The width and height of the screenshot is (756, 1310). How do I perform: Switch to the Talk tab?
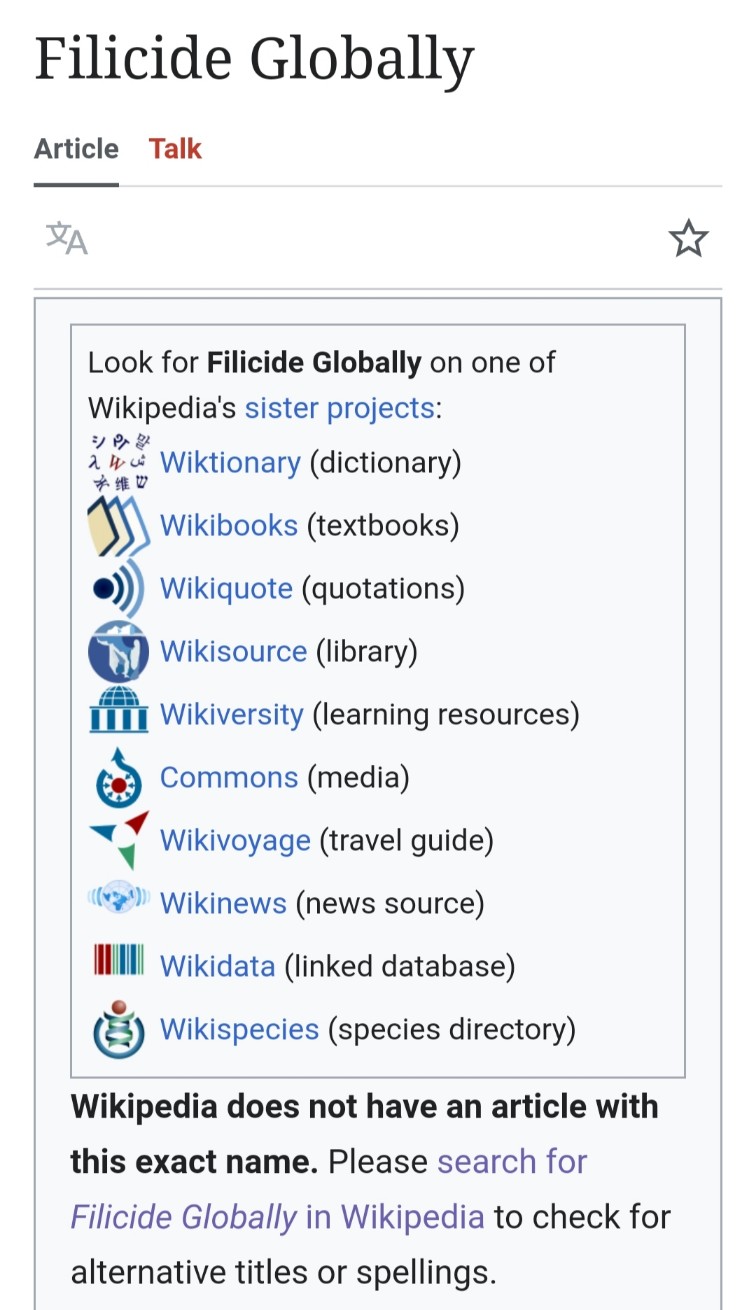click(175, 149)
